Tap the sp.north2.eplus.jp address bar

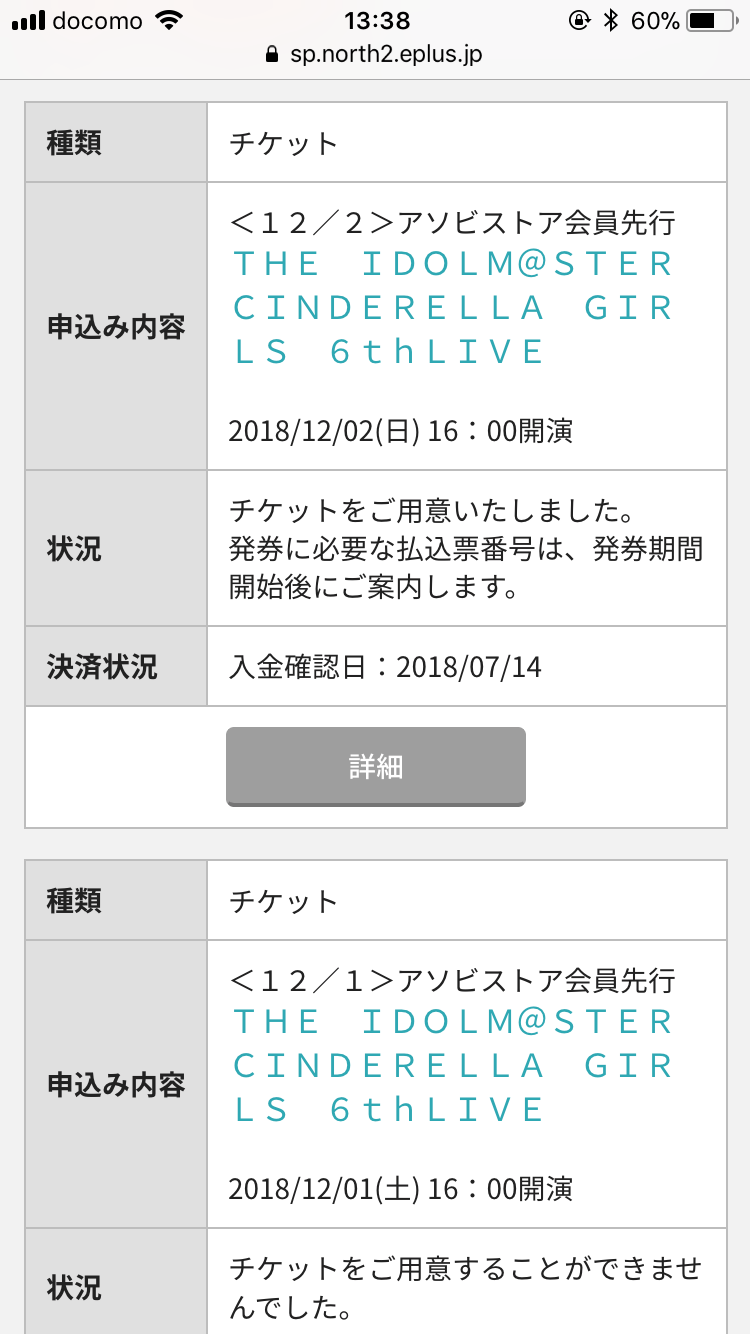tap(374, 54)
